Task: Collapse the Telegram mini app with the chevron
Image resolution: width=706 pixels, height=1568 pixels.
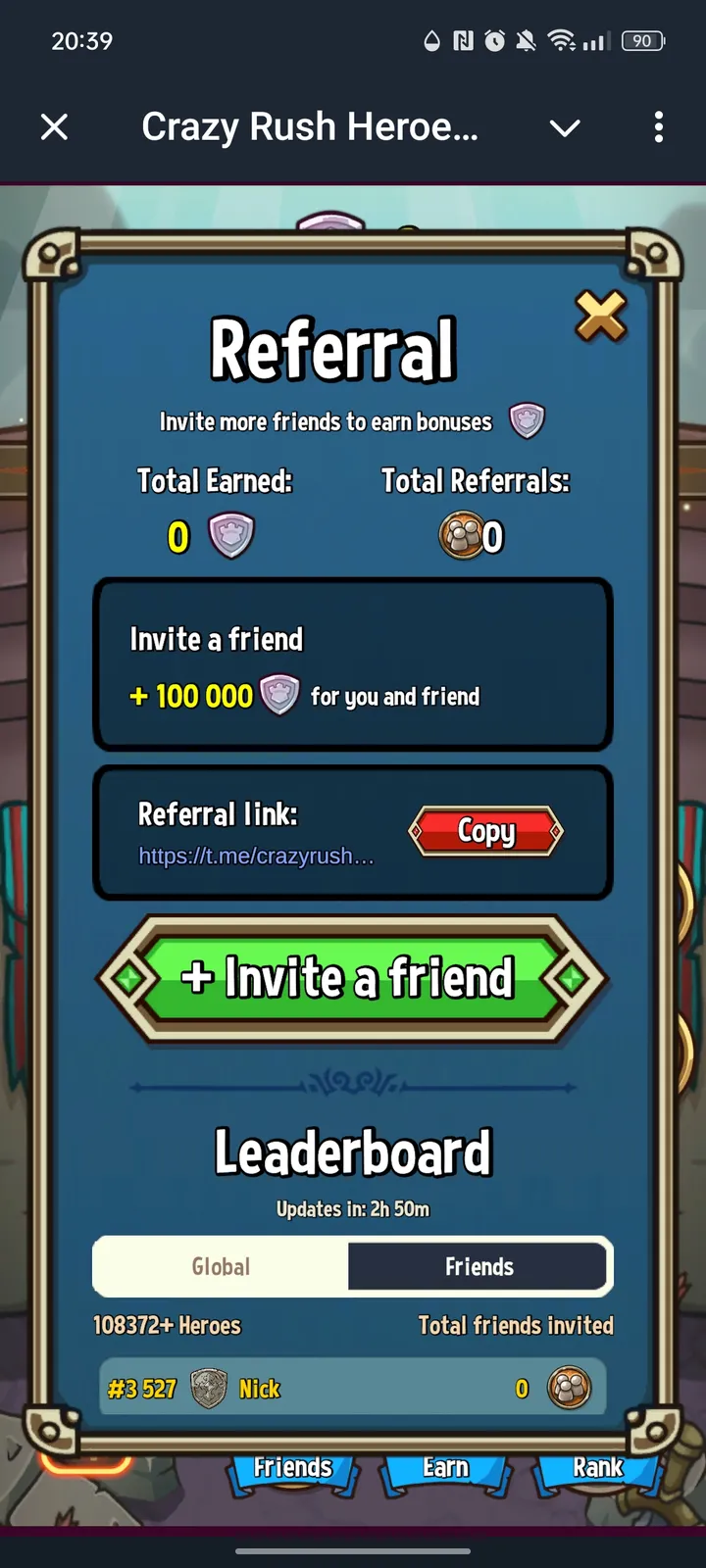Action: click(565, 126)
